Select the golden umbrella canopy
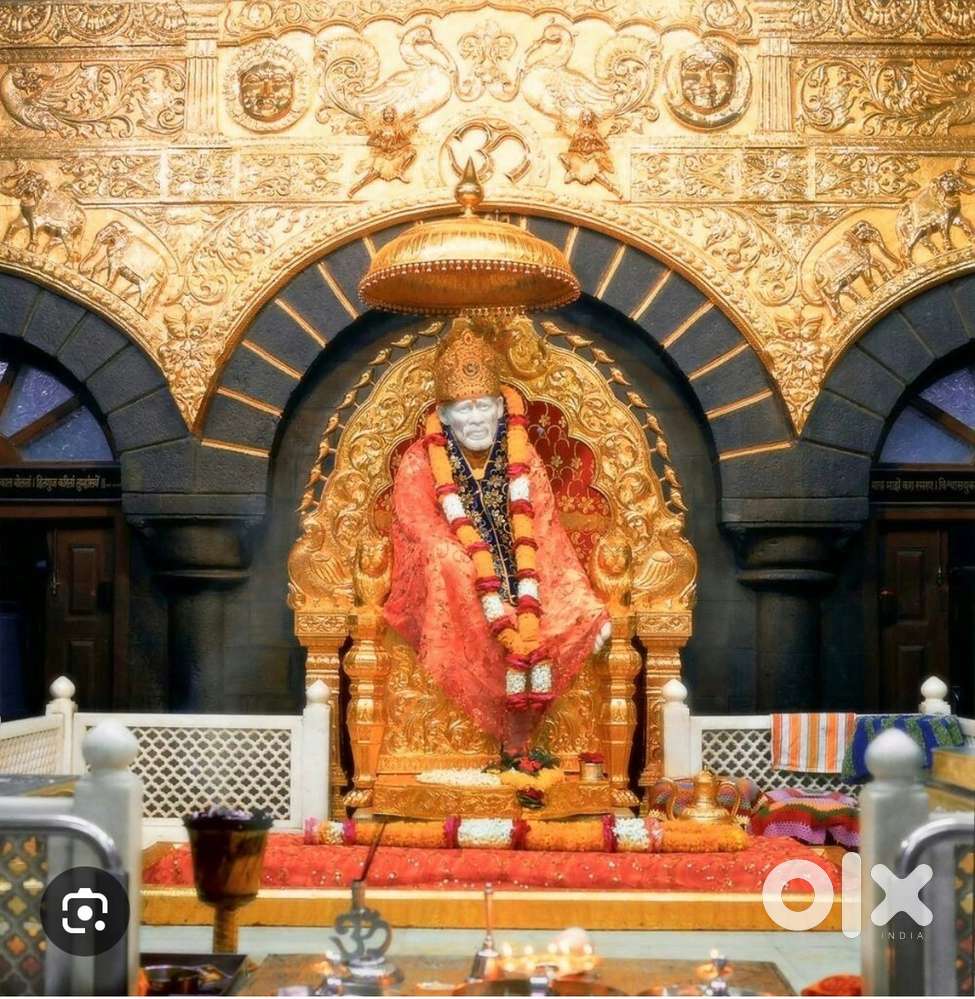975x999 pixels. 470,262
